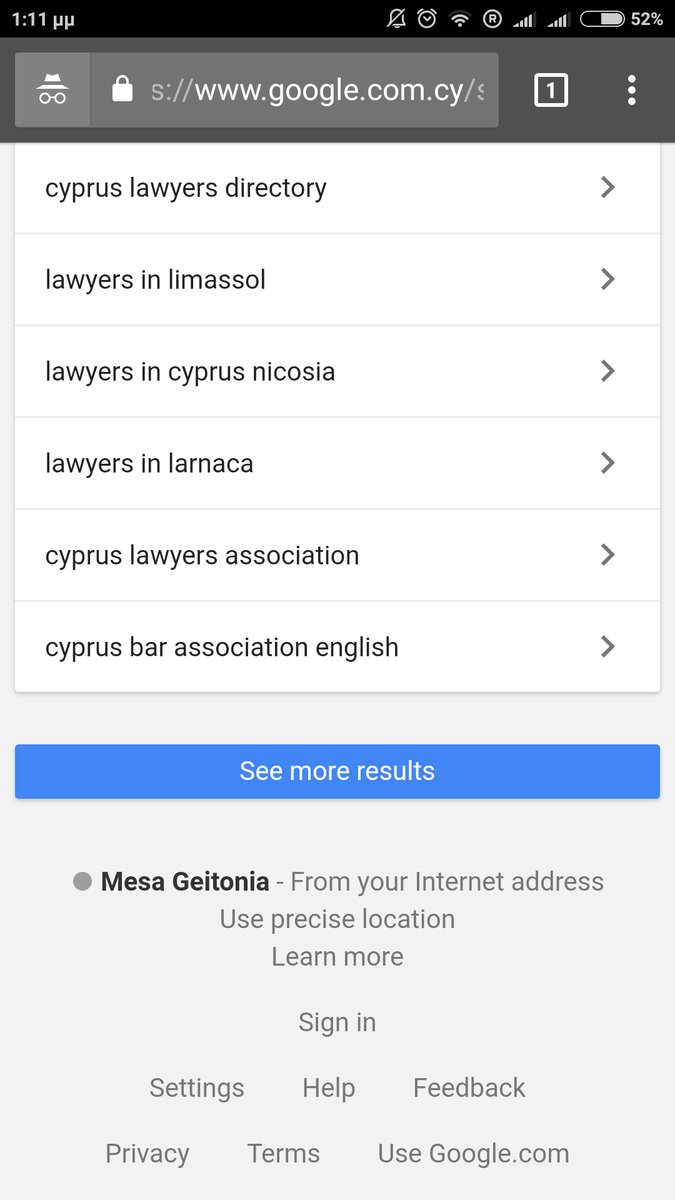The image size is (675, 1200).
Task: View the Privacy policy
Action: (x=147, y=1153)
